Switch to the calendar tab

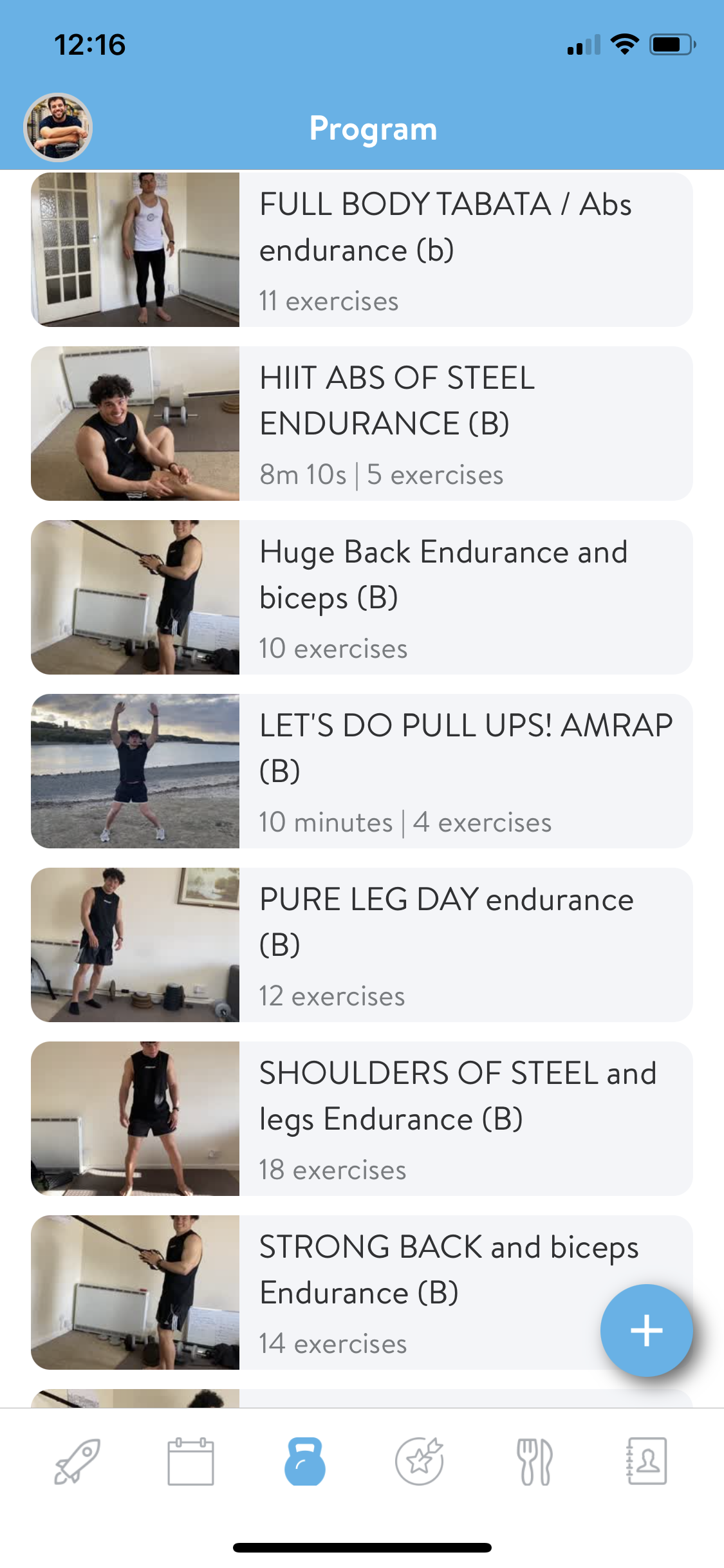190,1461
